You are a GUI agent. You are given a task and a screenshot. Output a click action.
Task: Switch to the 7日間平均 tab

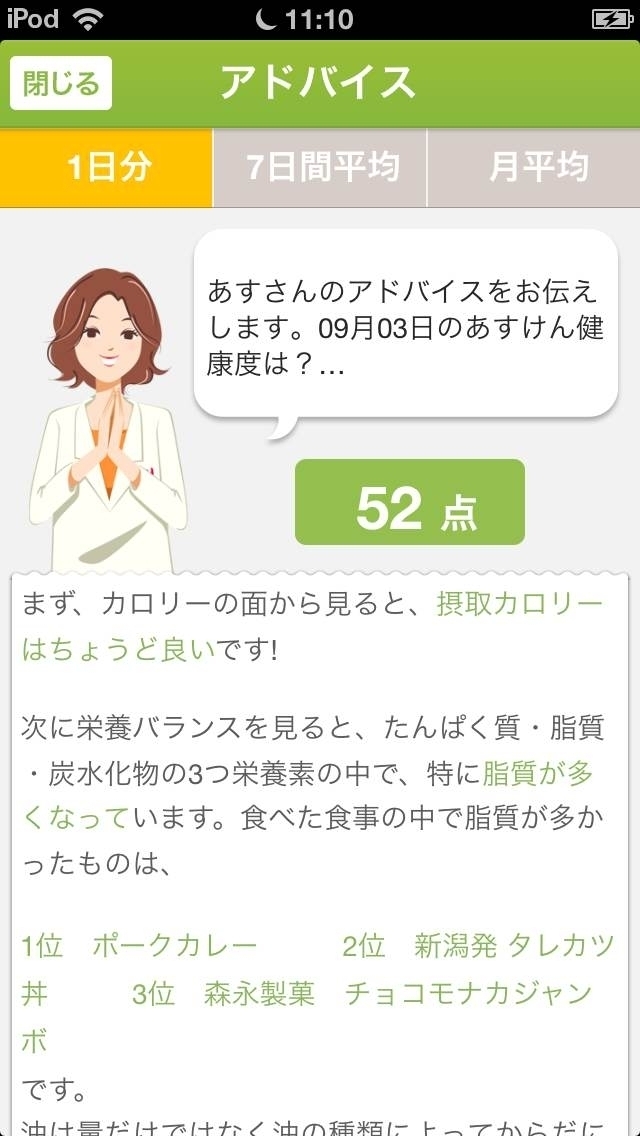point(320,168)
